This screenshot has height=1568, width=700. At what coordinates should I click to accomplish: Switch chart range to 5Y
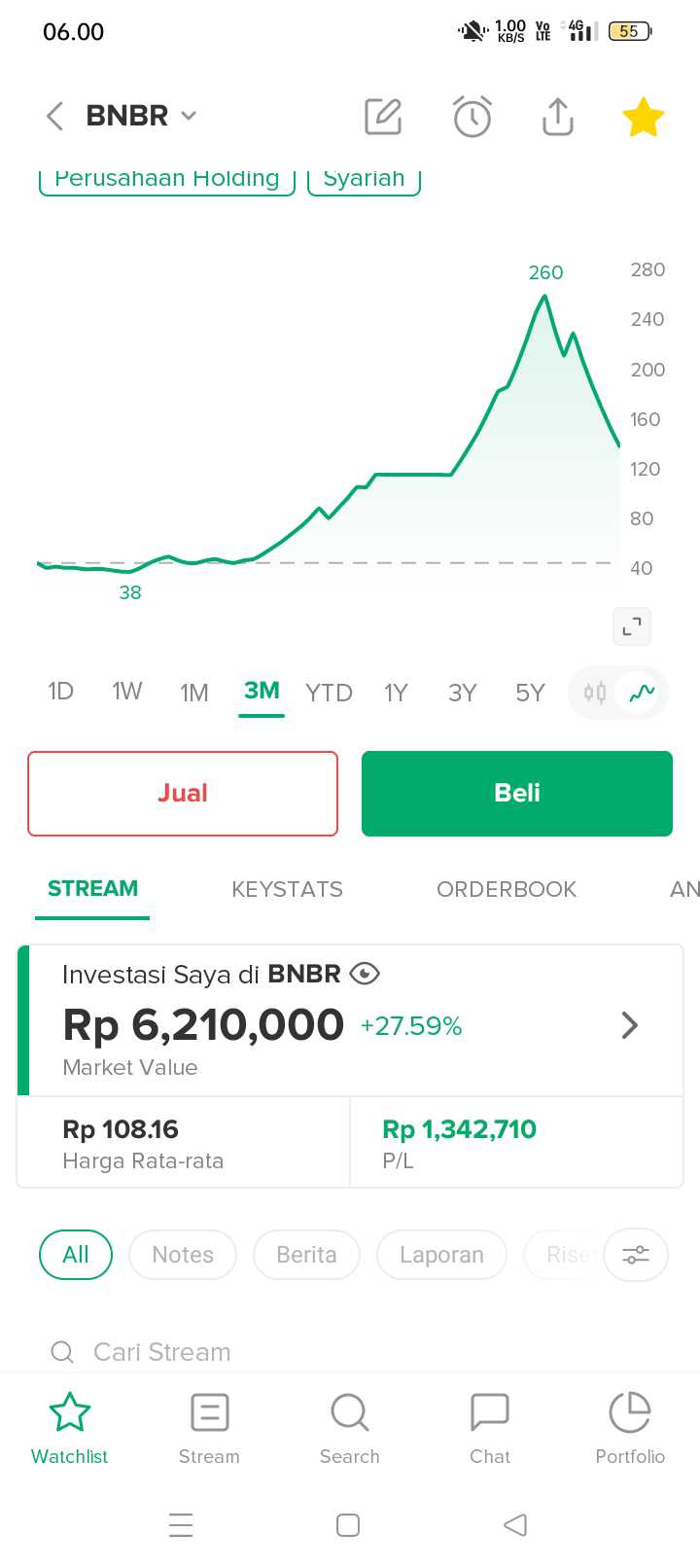530,693
